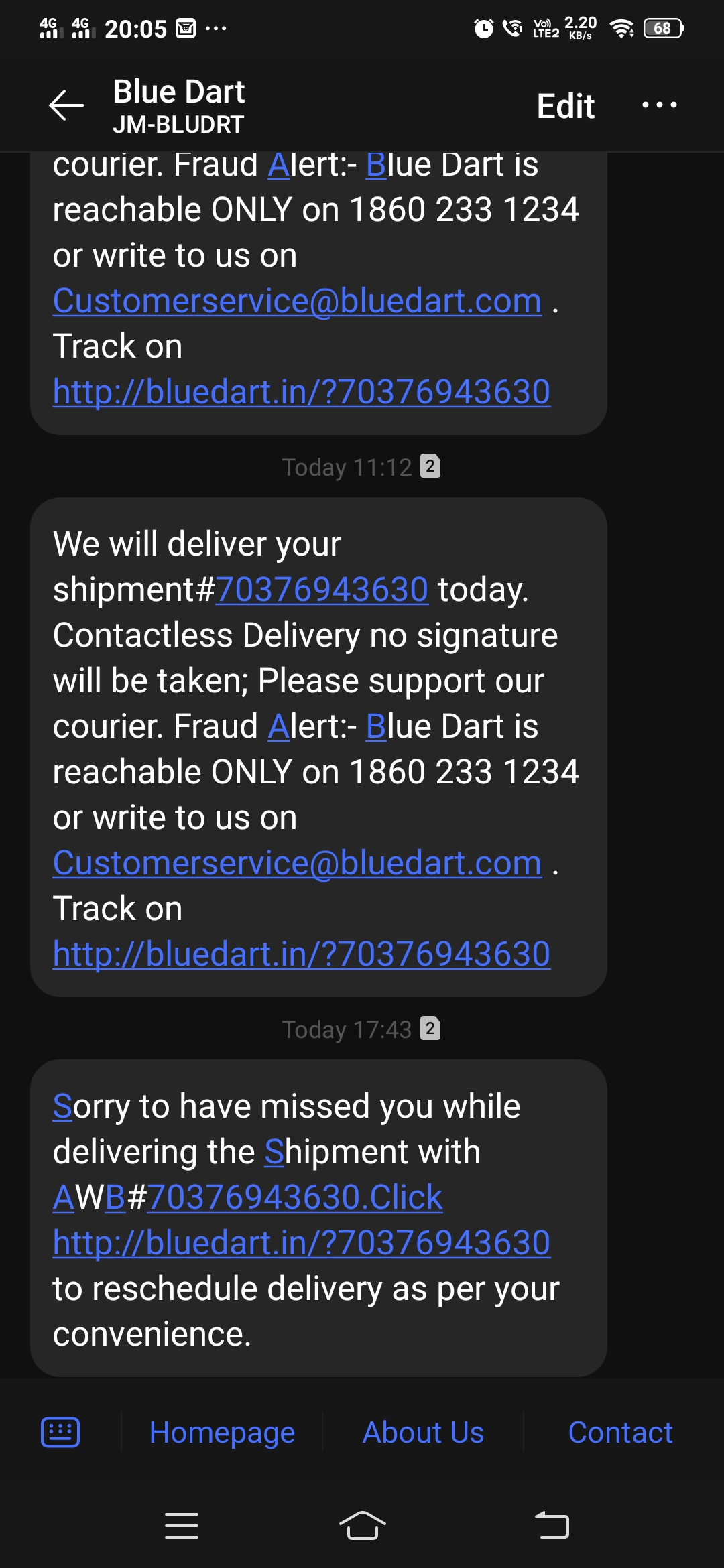Tap AWB#70376943630.Click link in 17:43 message
Viewport: 724px width, 1568px height.
pyautogui.click(x=295, y=1197)
